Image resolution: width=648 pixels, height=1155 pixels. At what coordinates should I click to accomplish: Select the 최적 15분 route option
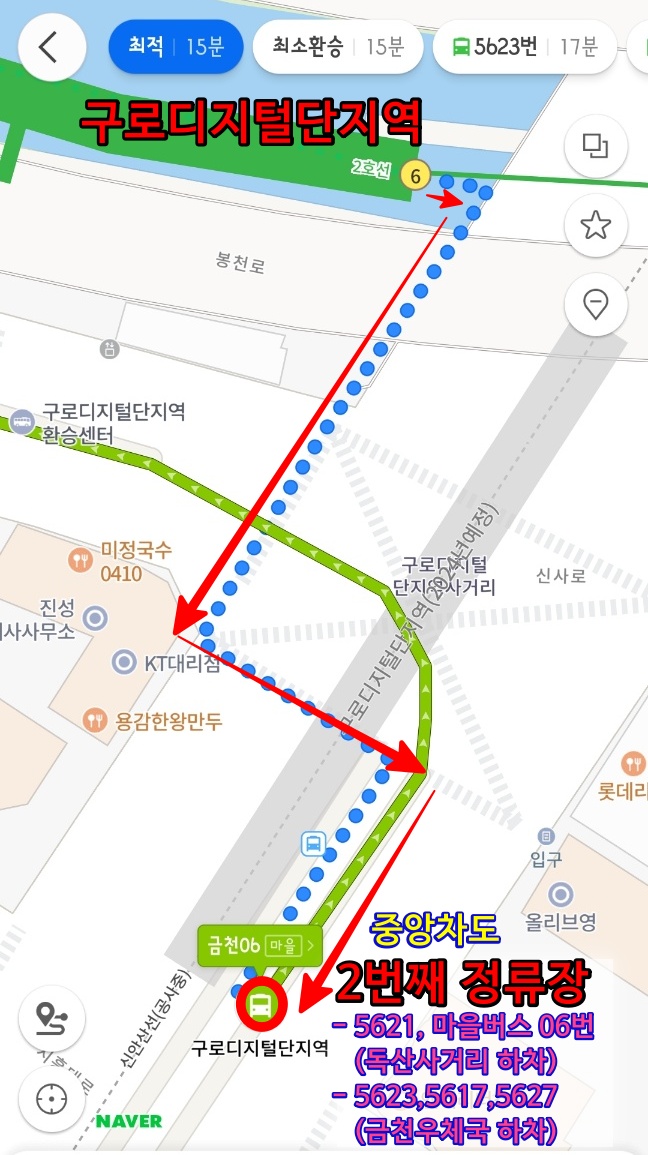pos(173,46)
